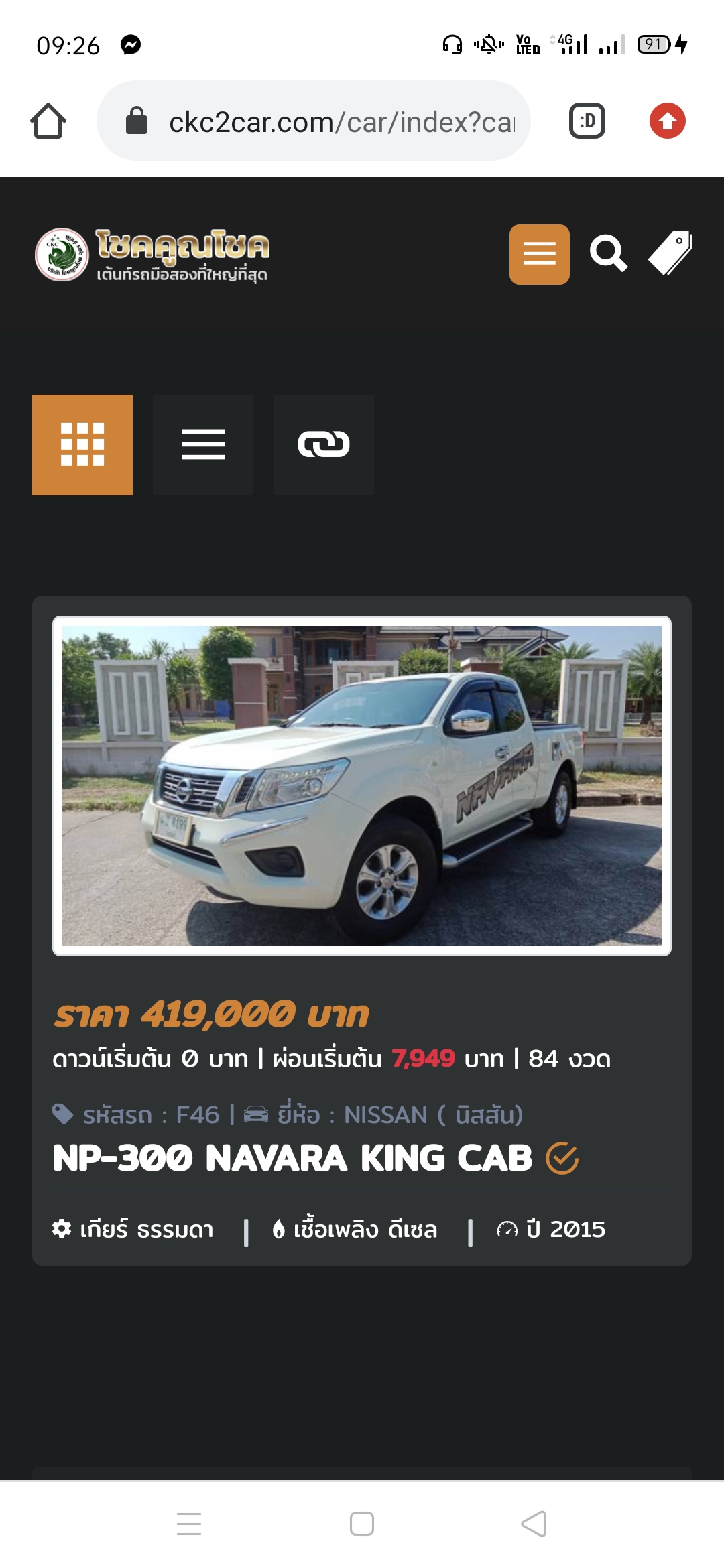Open the site search magnifier
Screen dimensions: 724x1568
609,254
